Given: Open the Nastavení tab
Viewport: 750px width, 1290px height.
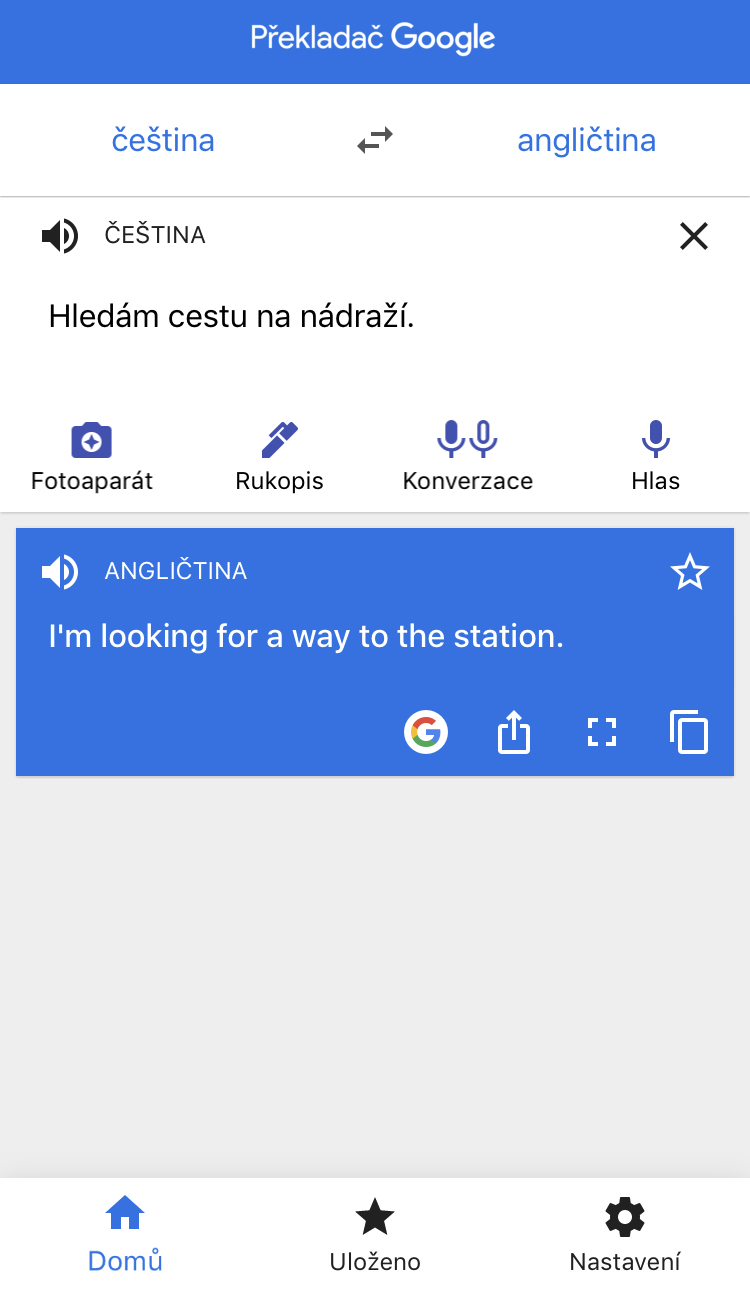Looking at the screenshot, I should (625, 1235).
